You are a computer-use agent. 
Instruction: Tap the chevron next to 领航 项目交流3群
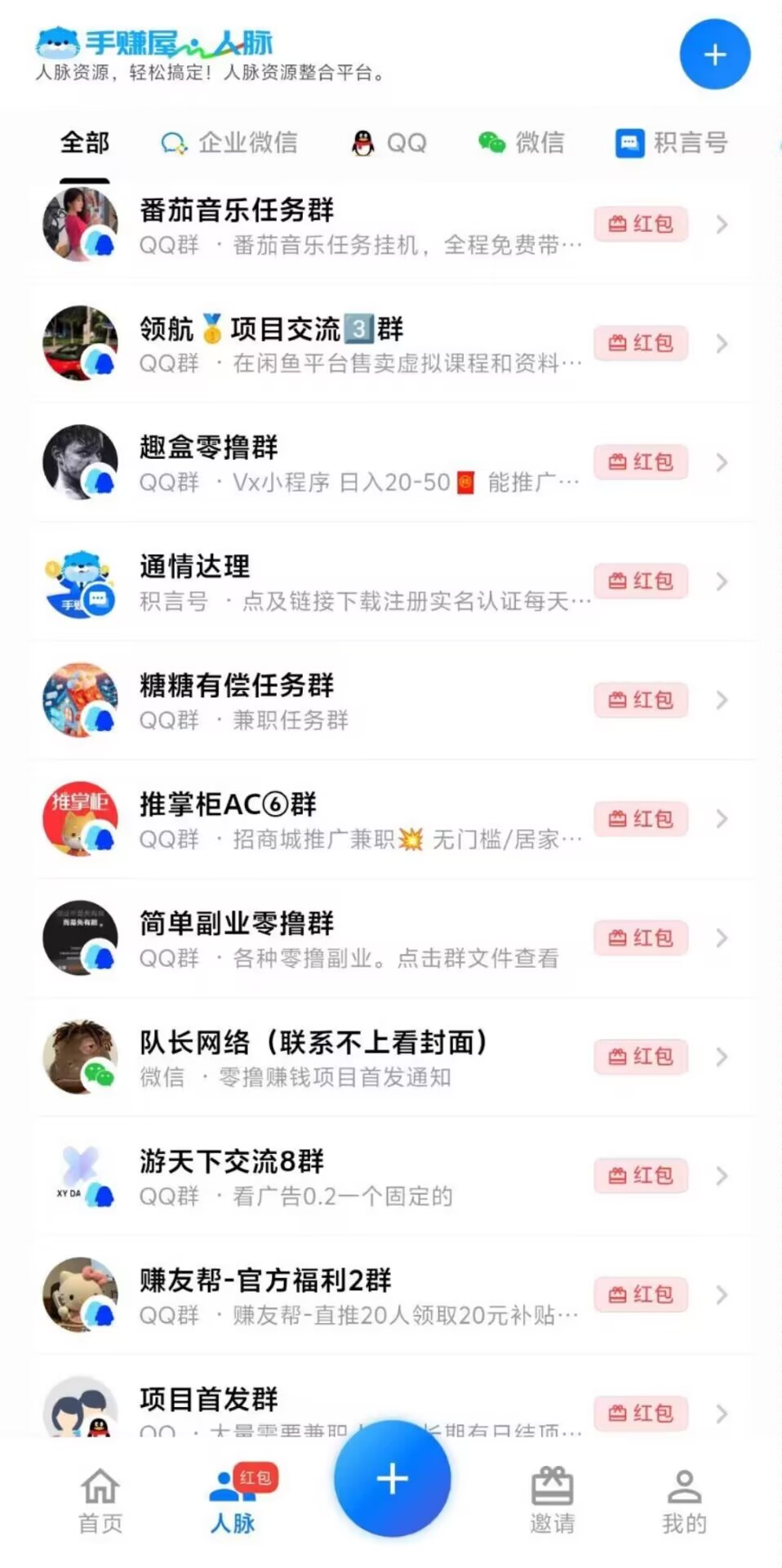coord(722,344)
